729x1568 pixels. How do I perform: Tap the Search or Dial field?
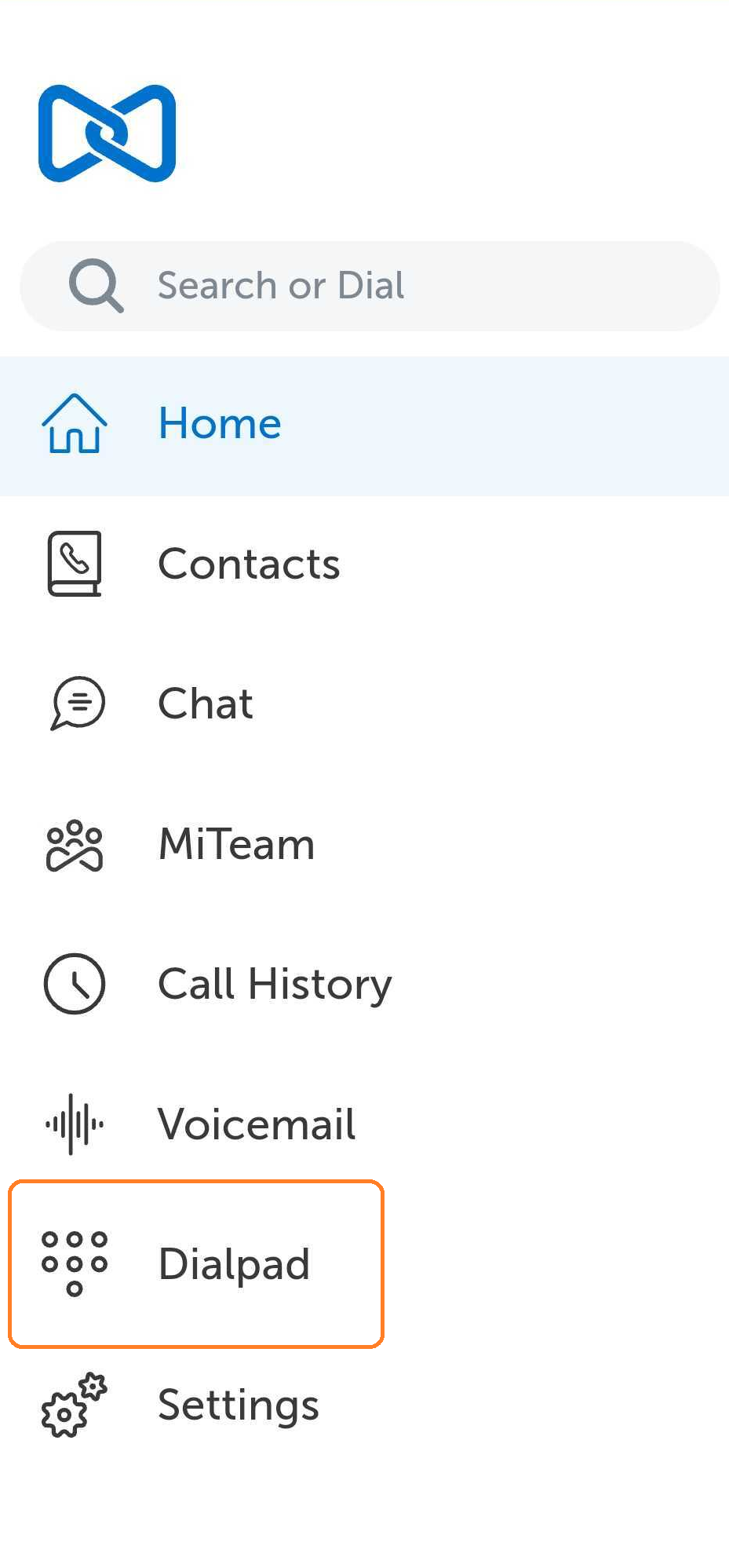[x=369, y=286]
